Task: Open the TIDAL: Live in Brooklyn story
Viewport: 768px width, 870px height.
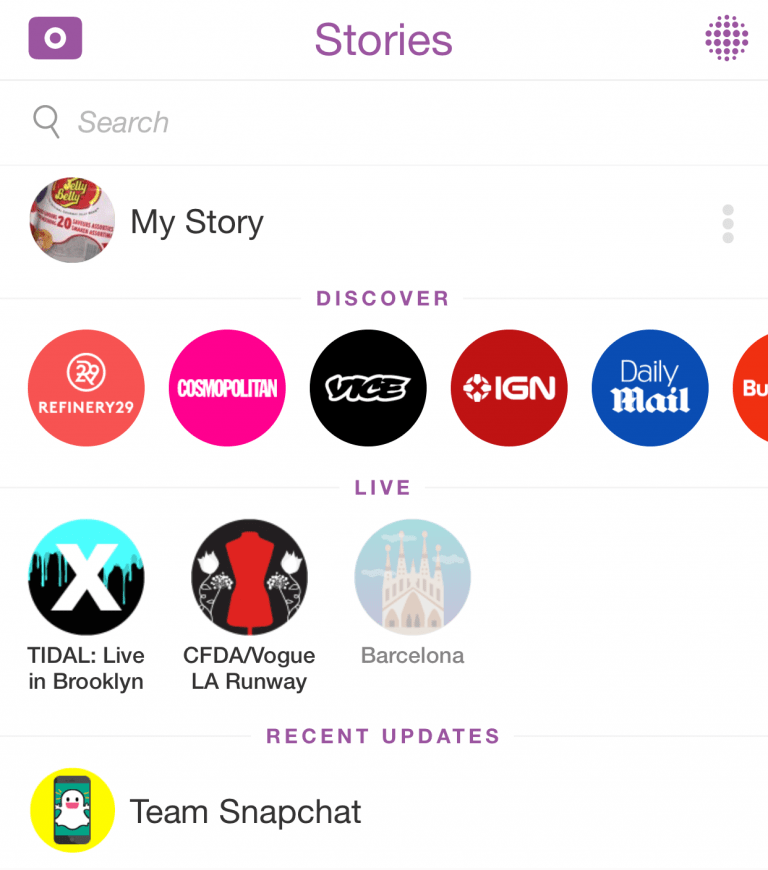Action: click(86, 577)
